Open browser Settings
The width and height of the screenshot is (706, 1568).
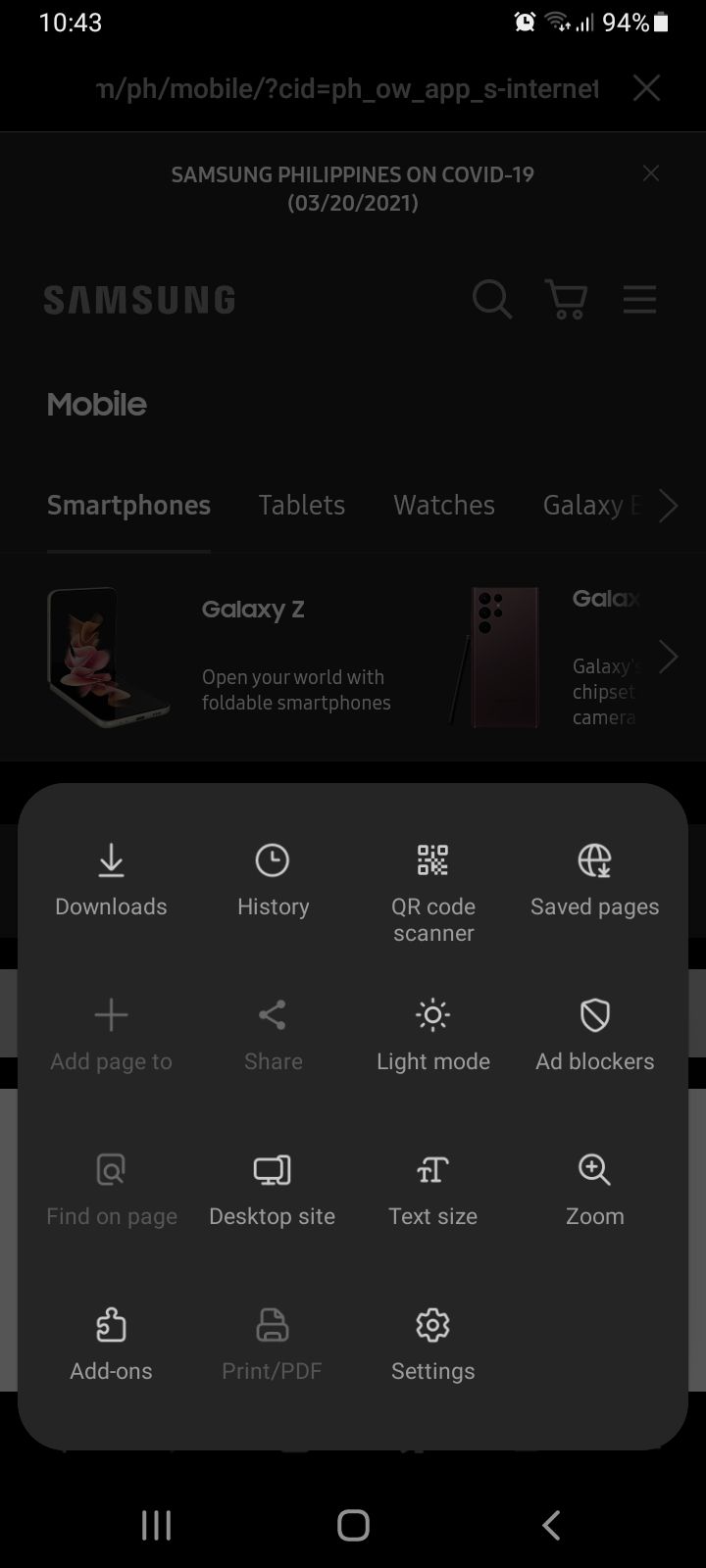click(x=432, y=1344)
